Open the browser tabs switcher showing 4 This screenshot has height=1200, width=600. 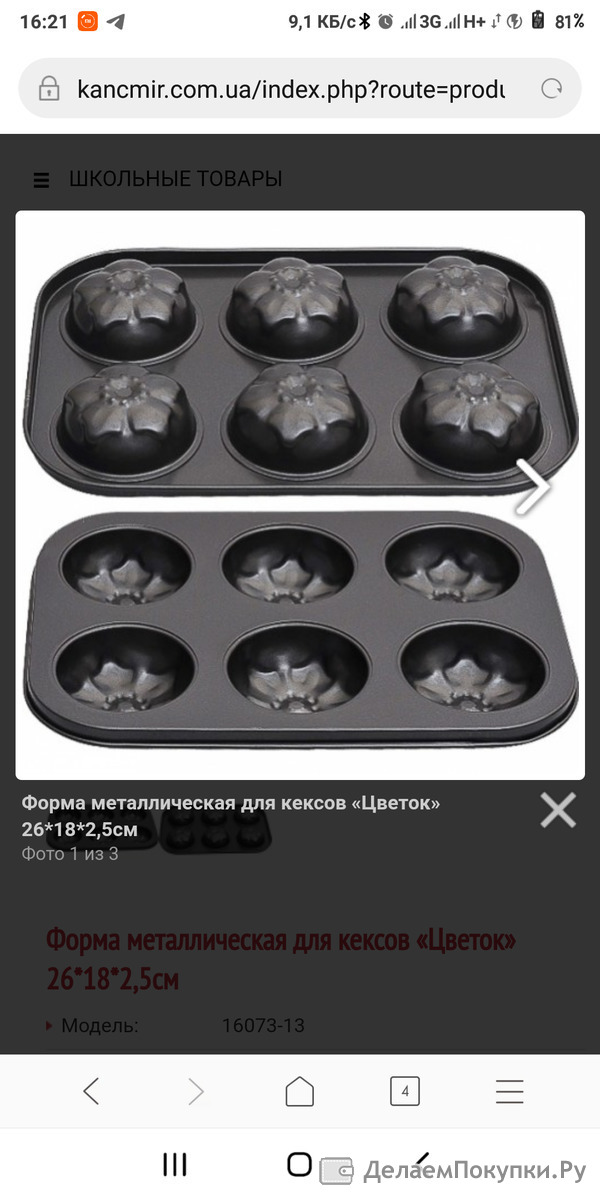(405, 1091)
